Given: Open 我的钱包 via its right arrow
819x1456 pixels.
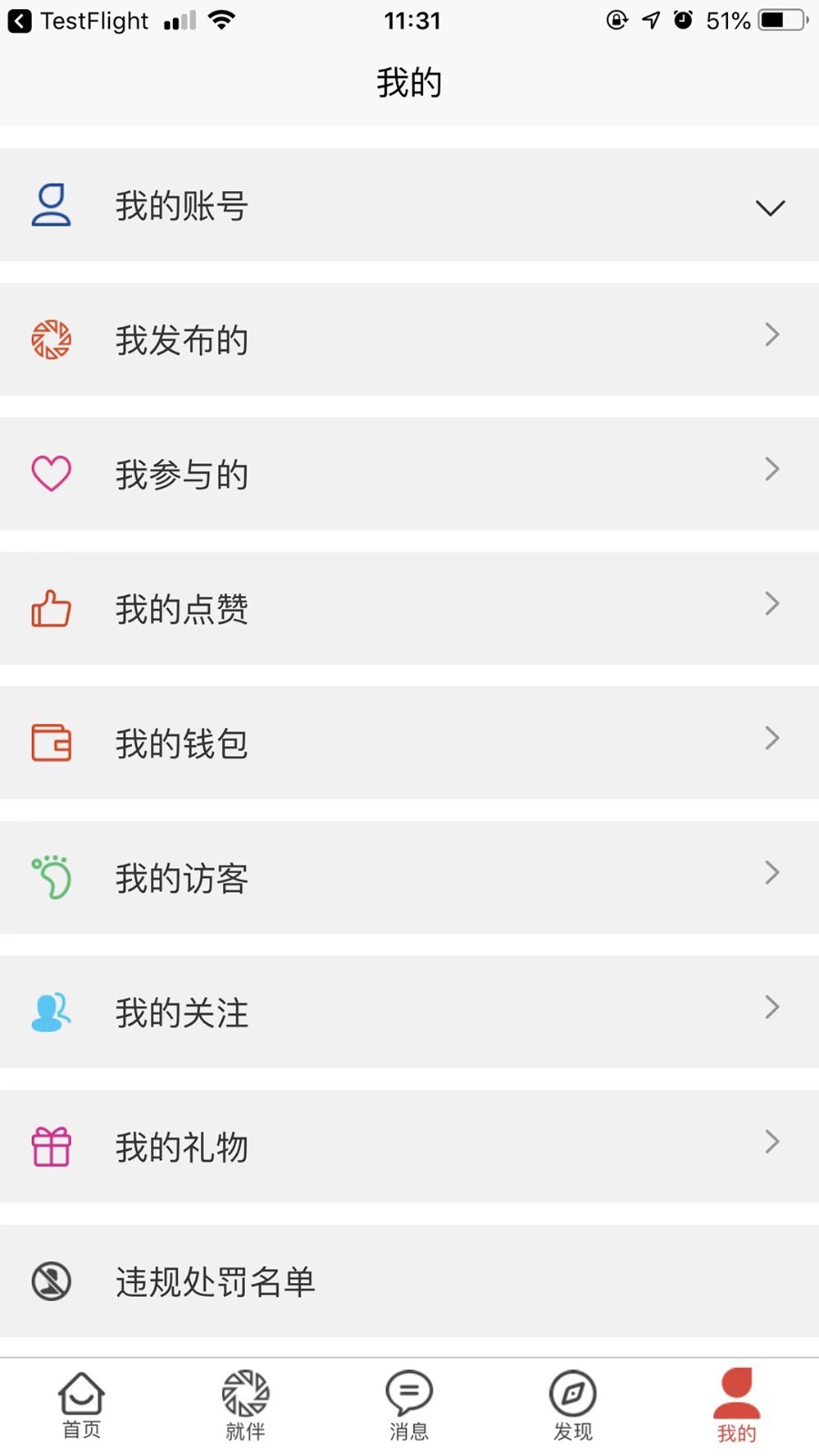Looking at the screenshot, I should tap(771, 739).
